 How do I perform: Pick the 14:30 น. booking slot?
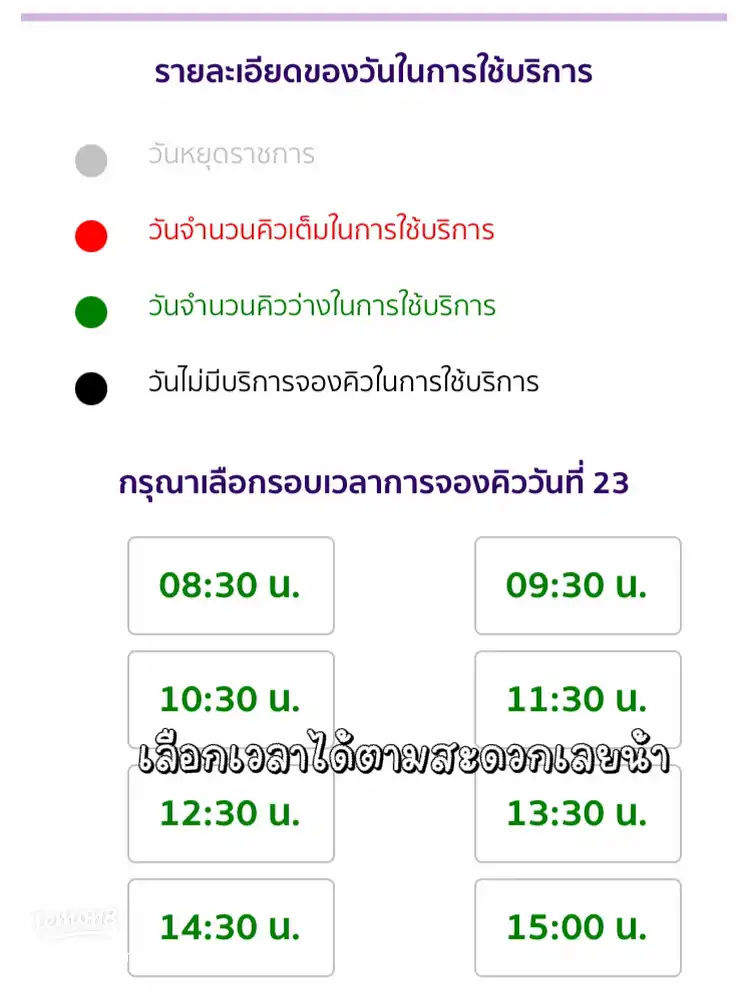point(230,928)
